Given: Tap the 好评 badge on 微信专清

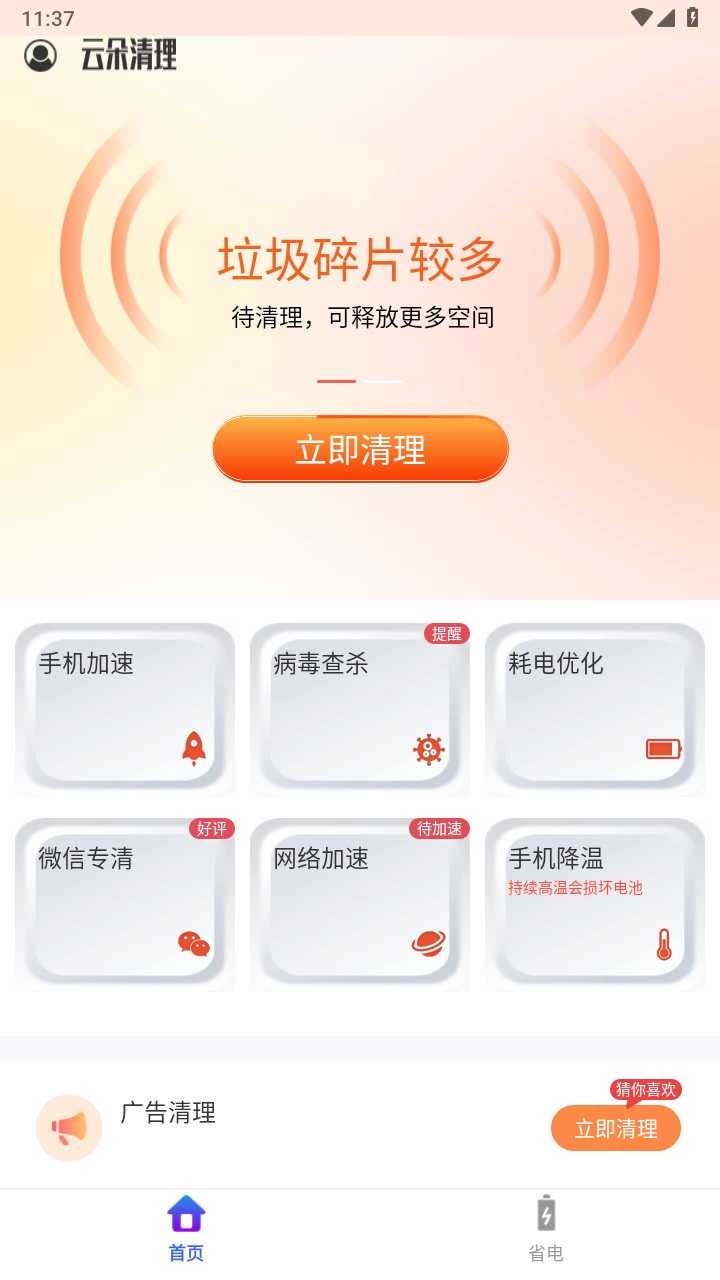Looking at the screenshot, I should [x=211, y=829].
